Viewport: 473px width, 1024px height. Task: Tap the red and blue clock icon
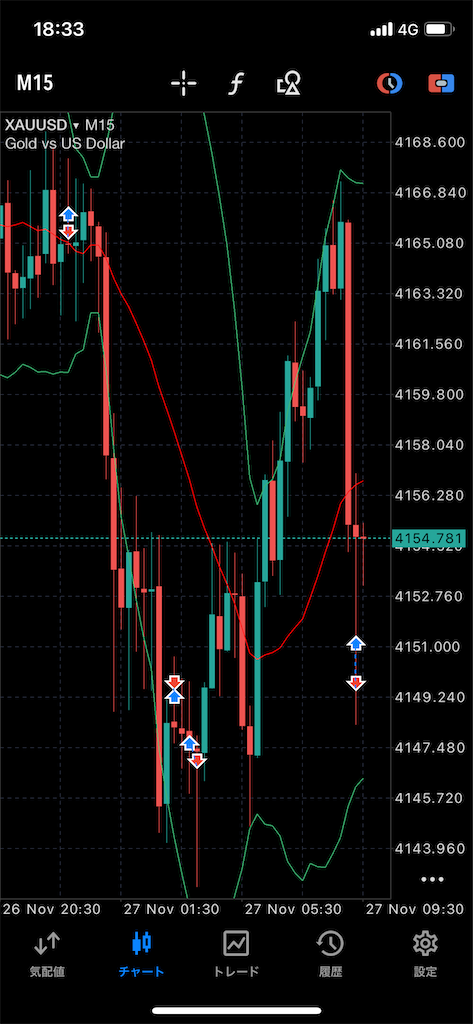click(389, 84)
